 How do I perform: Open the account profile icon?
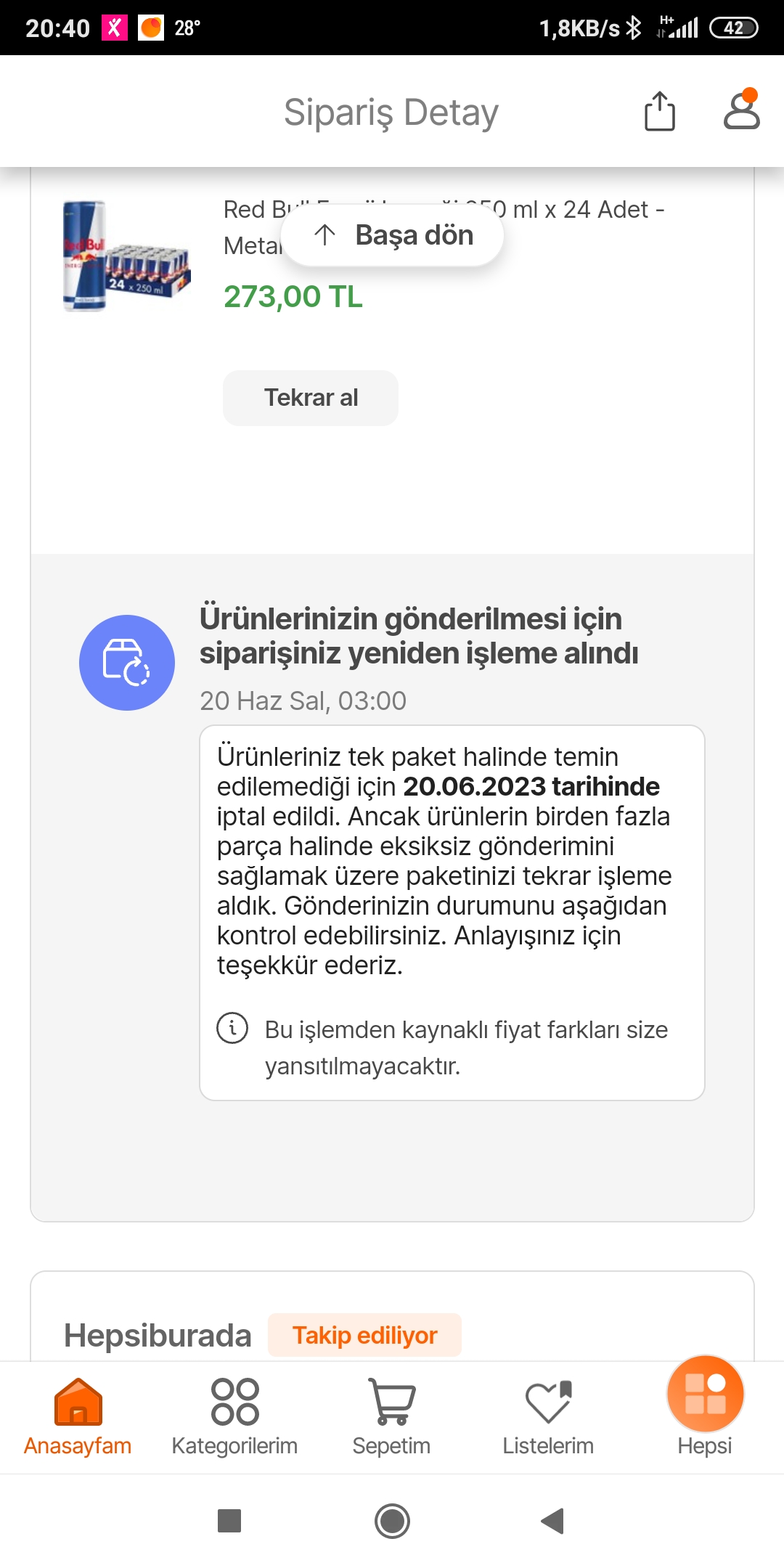(x=741, y=110)
